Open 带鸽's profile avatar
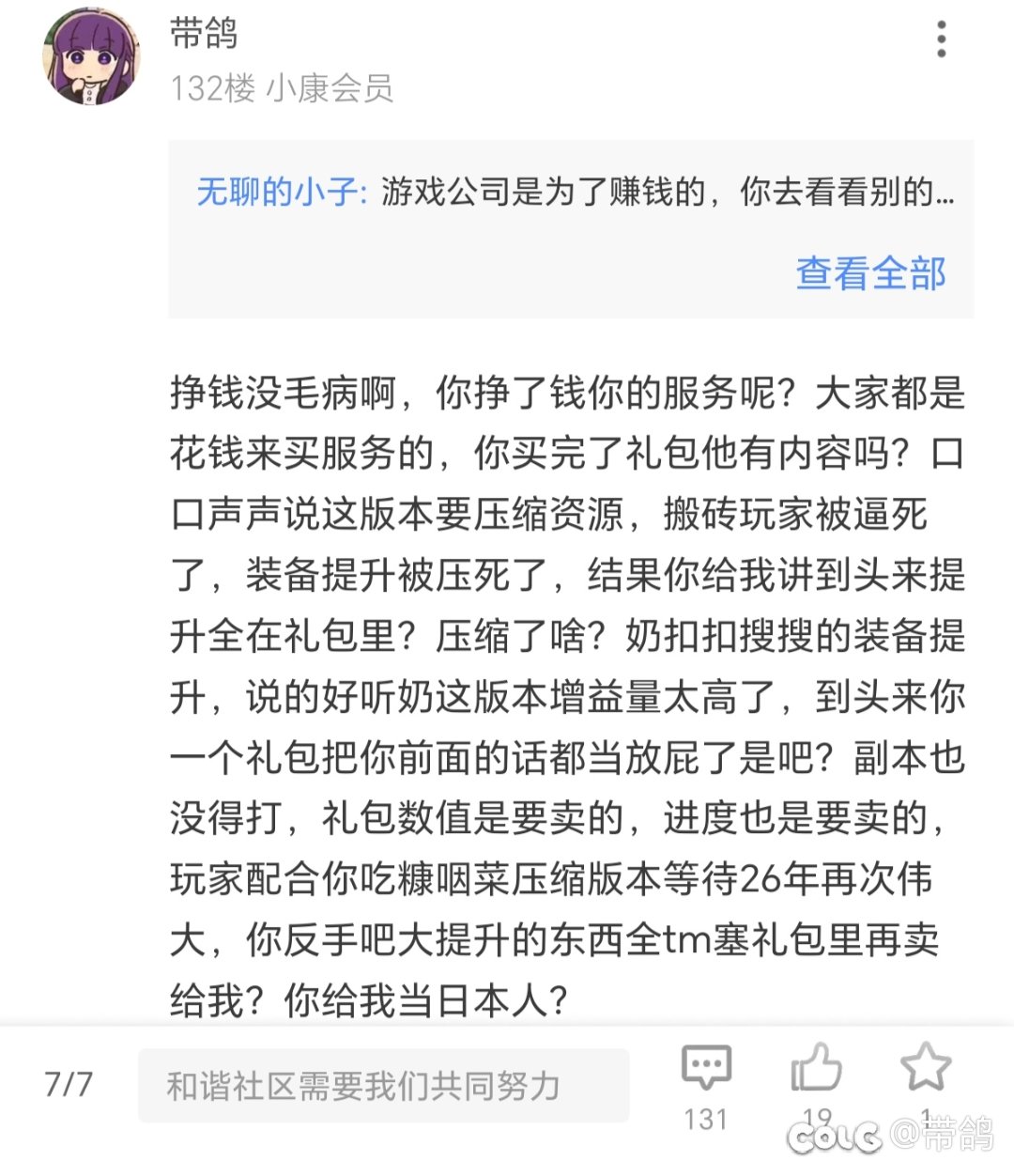1014x1176 pixels. click(90, 58)
